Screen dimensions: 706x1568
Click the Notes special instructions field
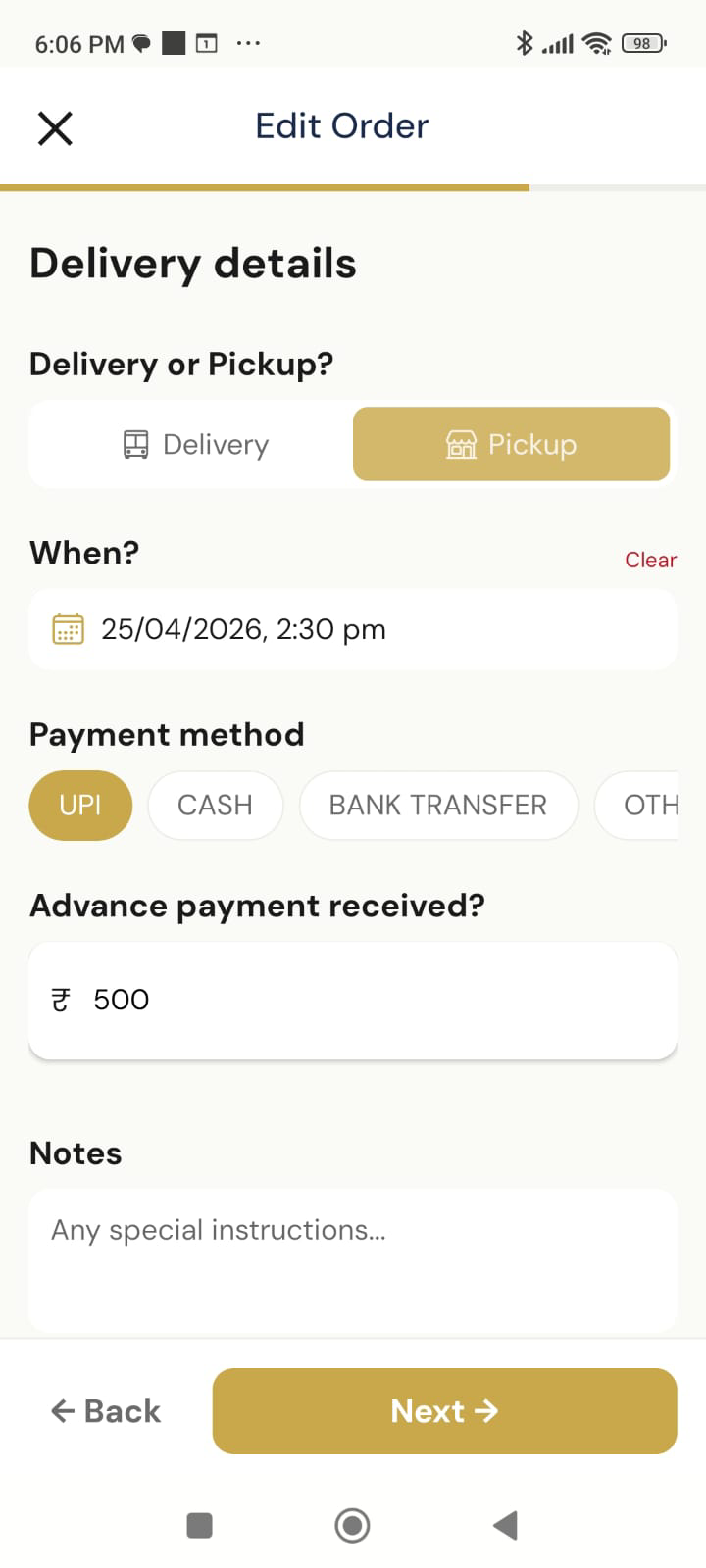pyautogui.click(x=353, y=1259)
